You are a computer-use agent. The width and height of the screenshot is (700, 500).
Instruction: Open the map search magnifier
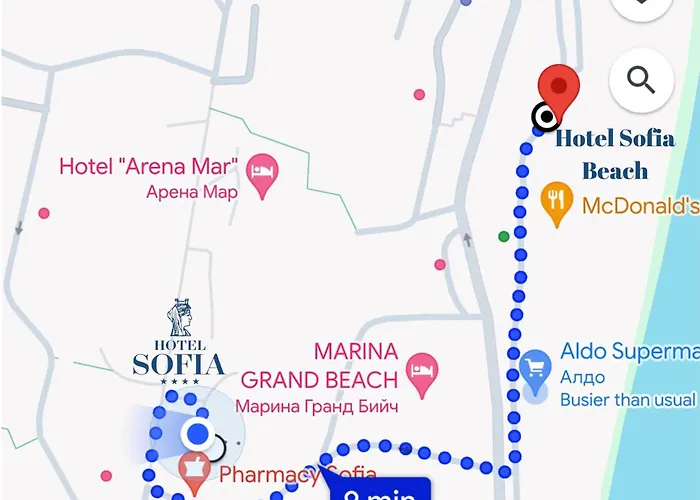pyautogui.click(x=641, y=78)
